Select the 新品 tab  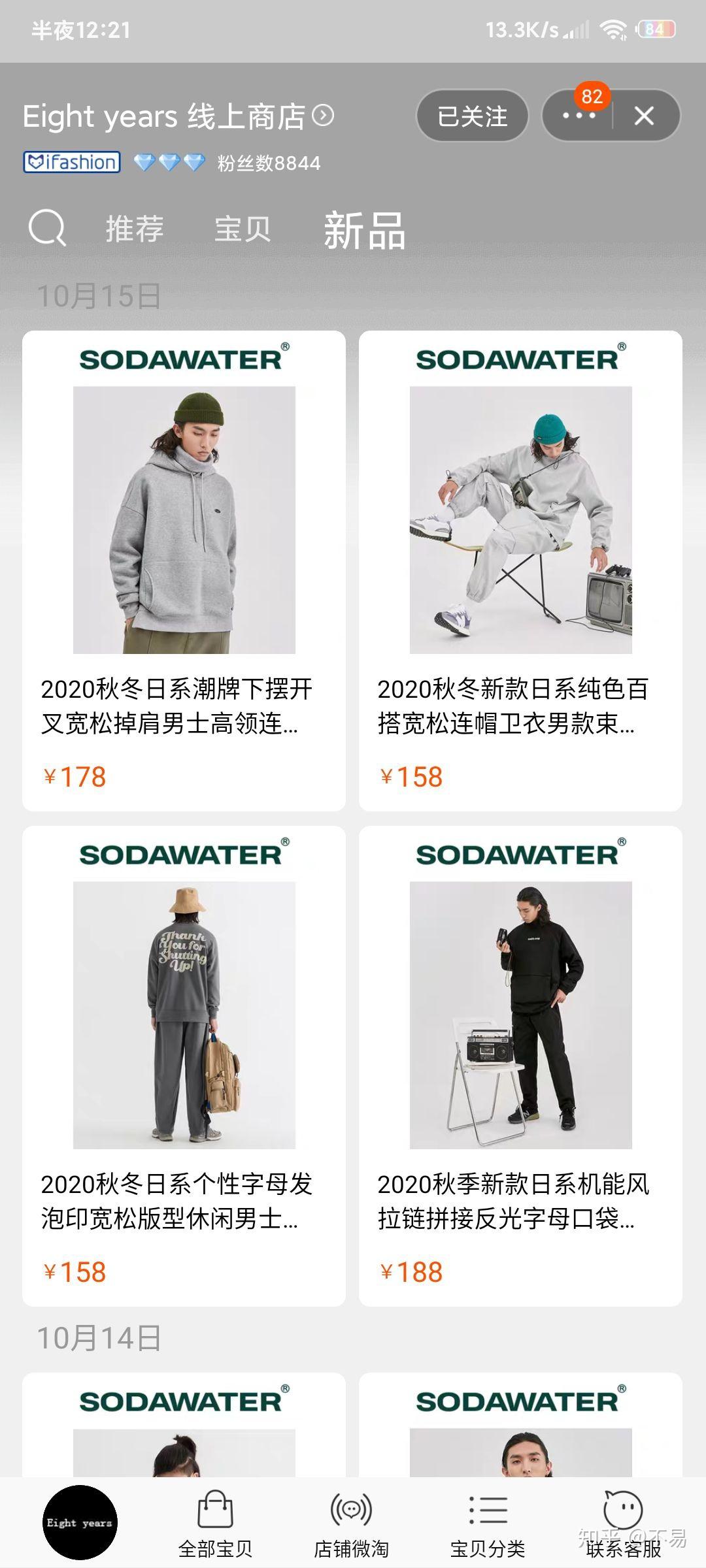[365, 231]
